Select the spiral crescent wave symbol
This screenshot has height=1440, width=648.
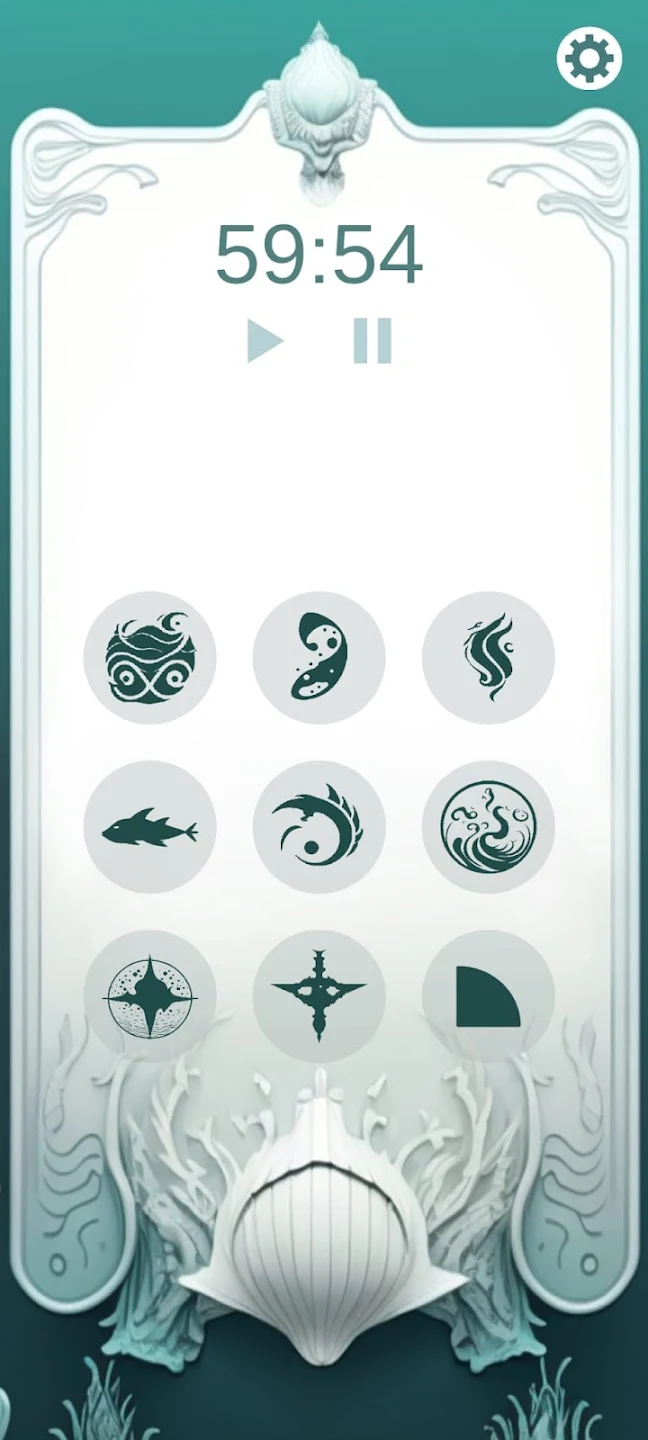pyautogui.click(x=319, y=827)
